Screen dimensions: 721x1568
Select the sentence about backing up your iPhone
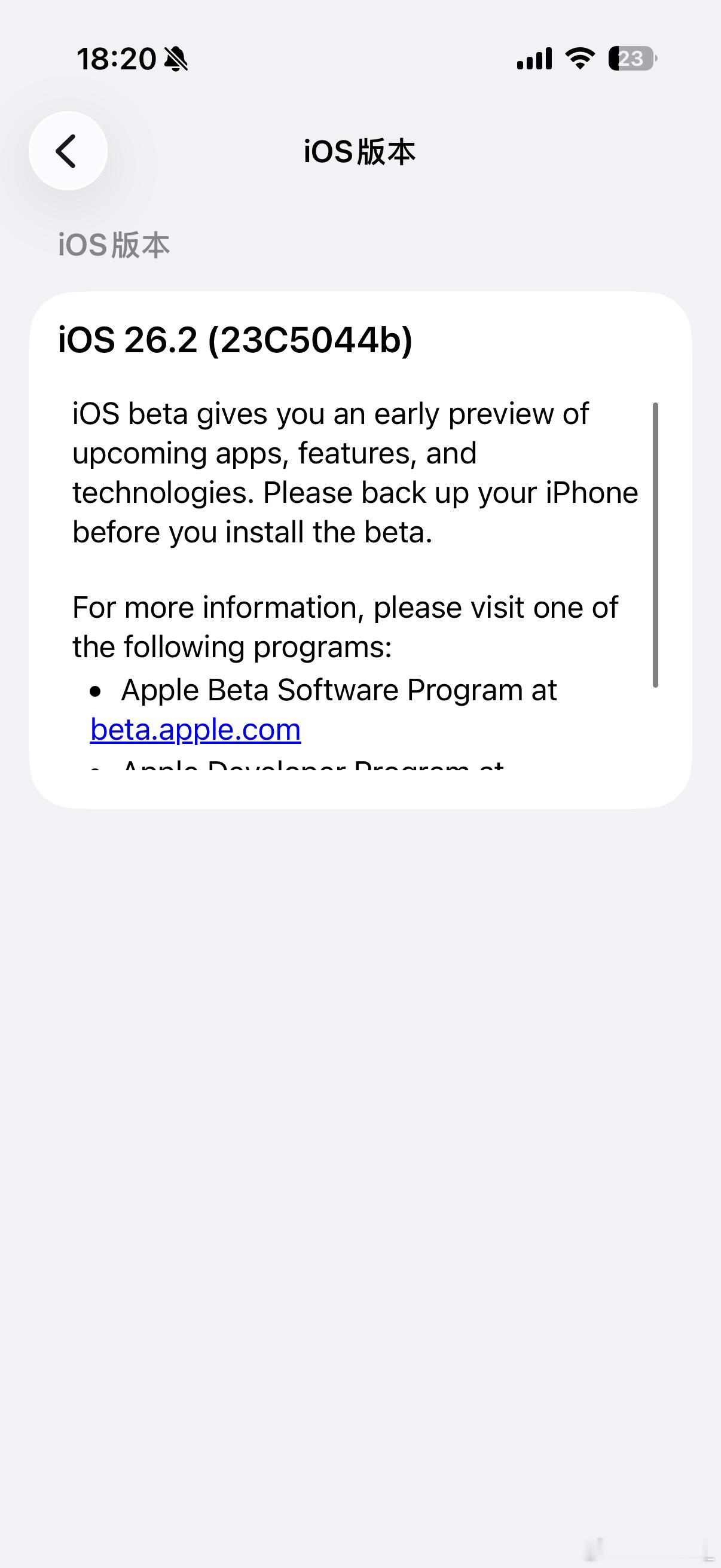pyautogui.click(x=353, y=511)
